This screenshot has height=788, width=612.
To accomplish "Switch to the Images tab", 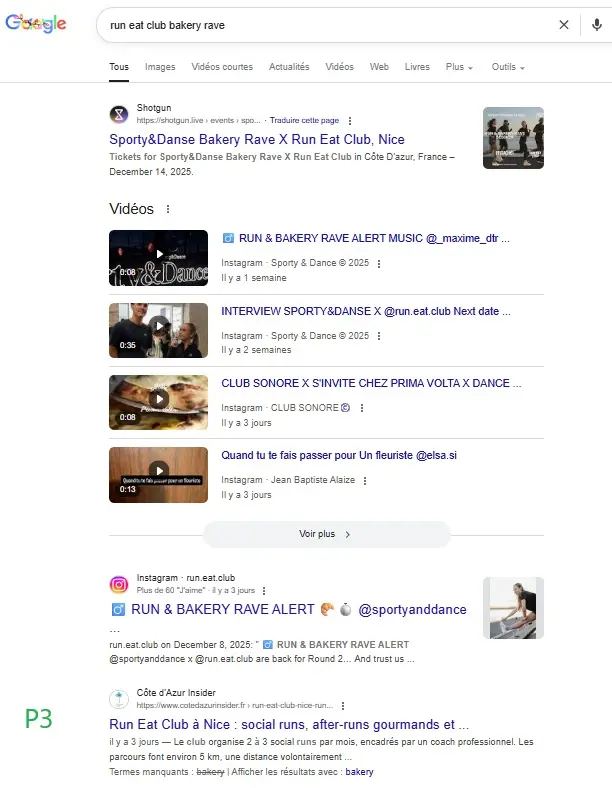I will point(160,67).
